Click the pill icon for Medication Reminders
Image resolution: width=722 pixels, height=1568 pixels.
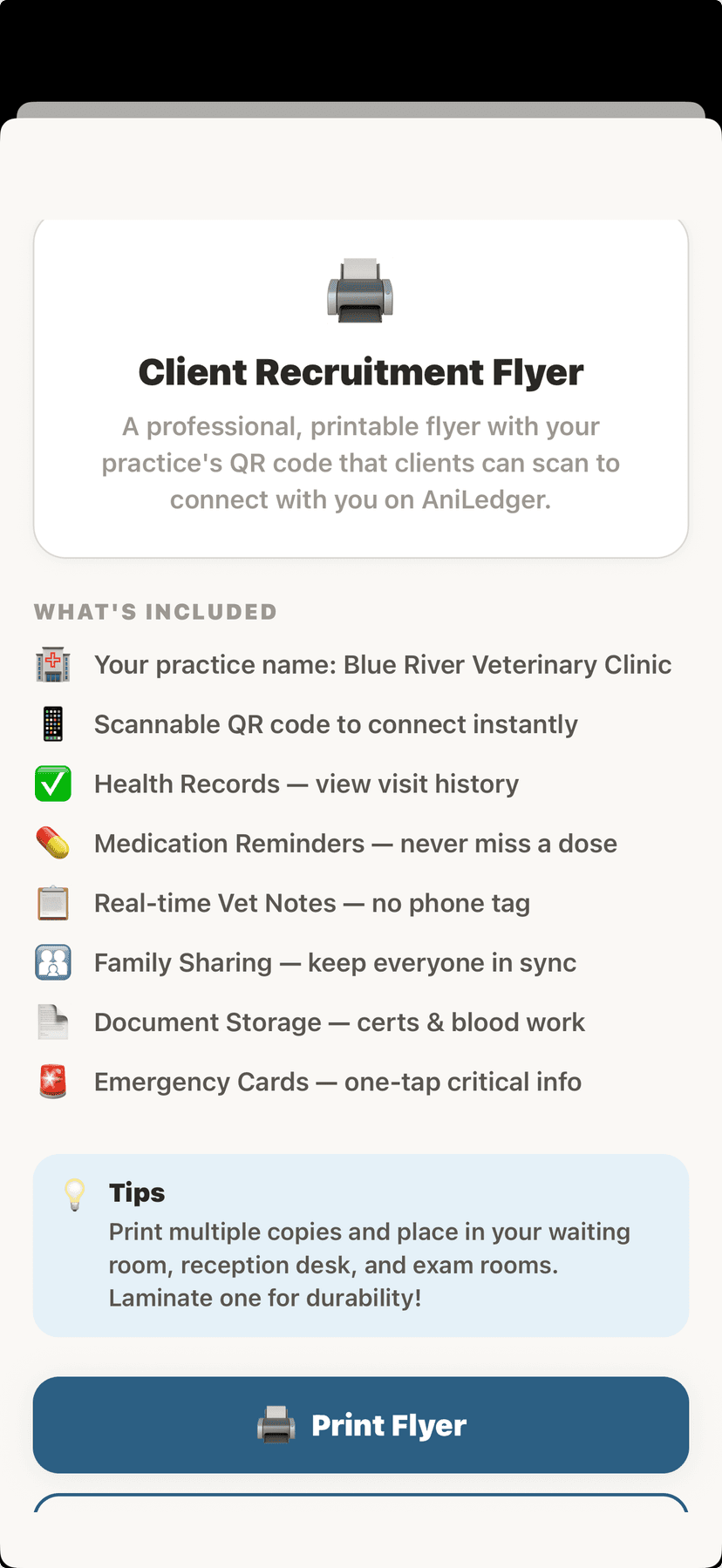(x=52, y=843)
